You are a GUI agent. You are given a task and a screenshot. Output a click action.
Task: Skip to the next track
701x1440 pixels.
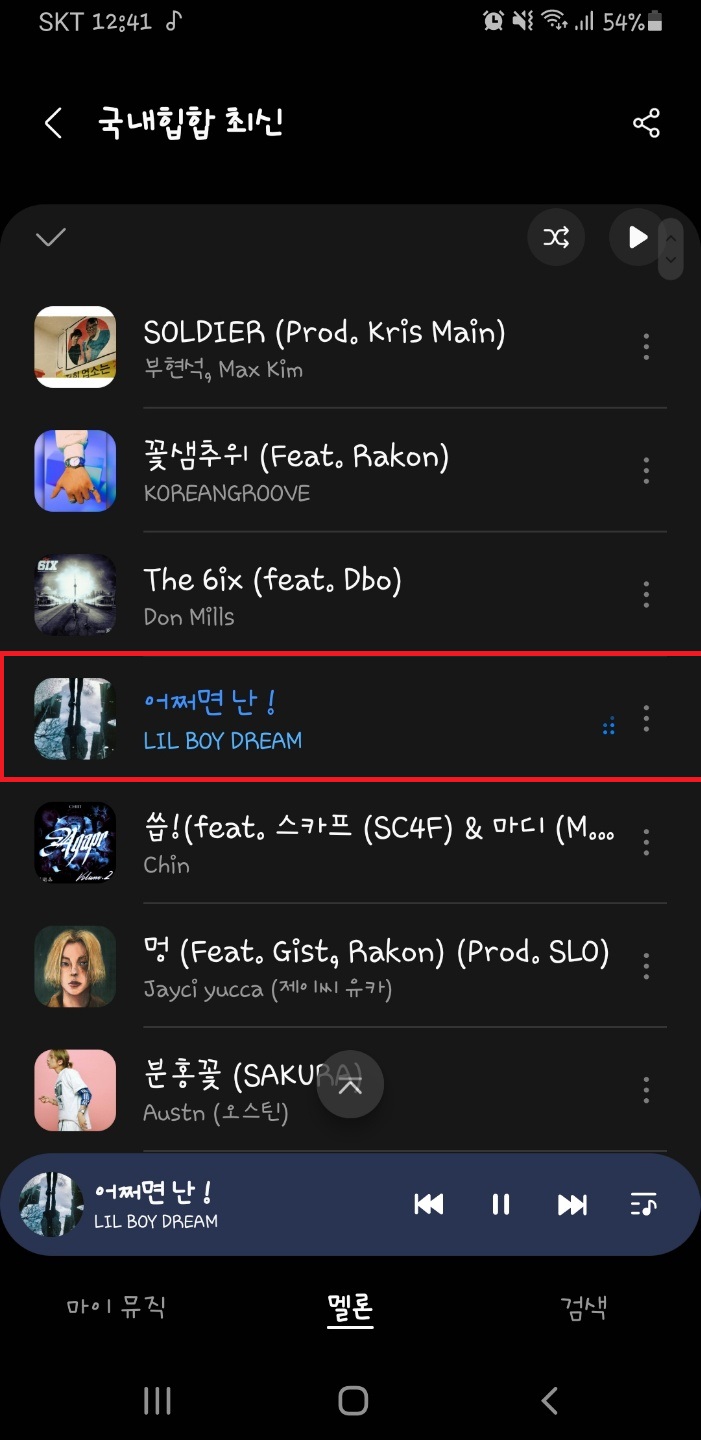572,1205
